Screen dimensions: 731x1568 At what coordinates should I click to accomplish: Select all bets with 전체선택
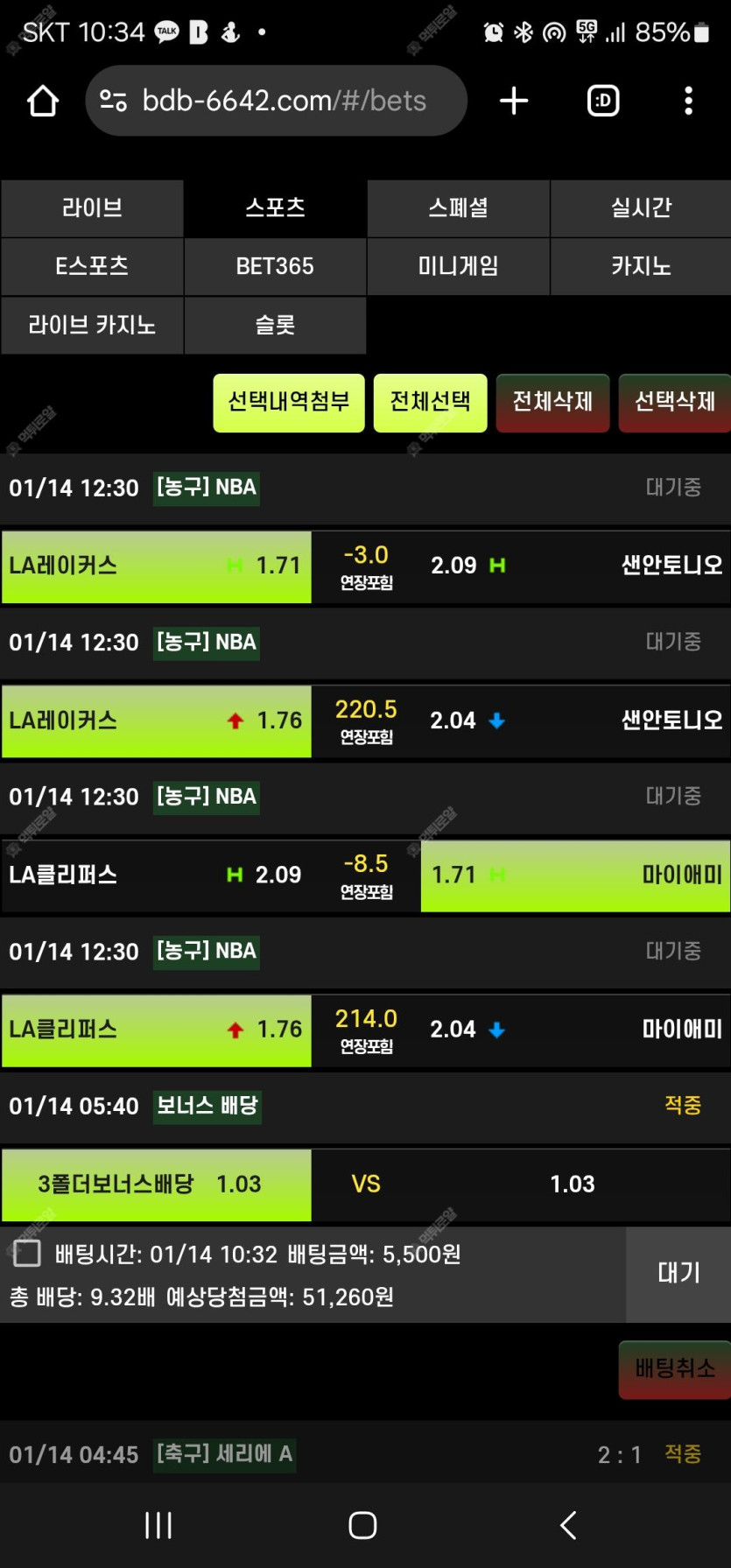tap(430, 403)
